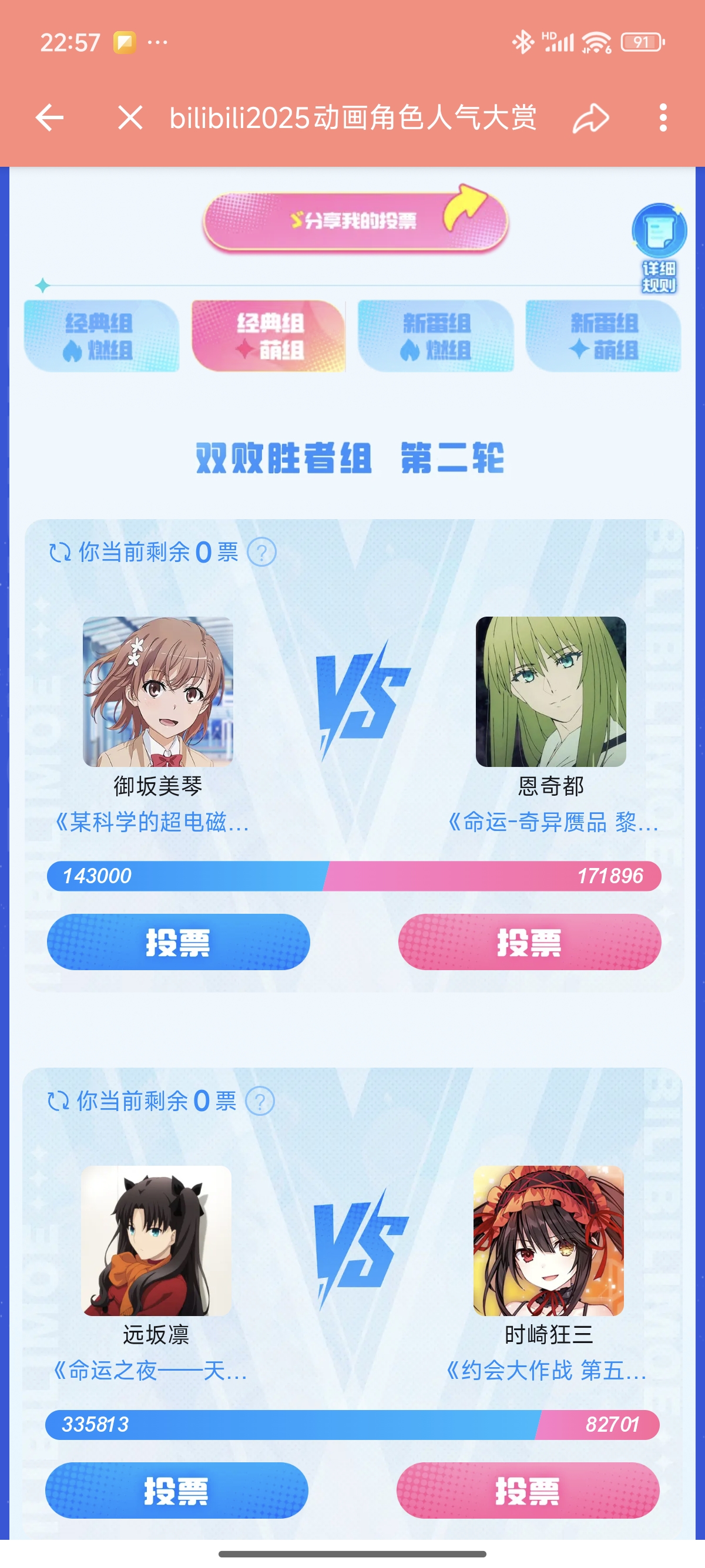Vote for 恩奇都
705x1568 pixels.
click(529, 941)
